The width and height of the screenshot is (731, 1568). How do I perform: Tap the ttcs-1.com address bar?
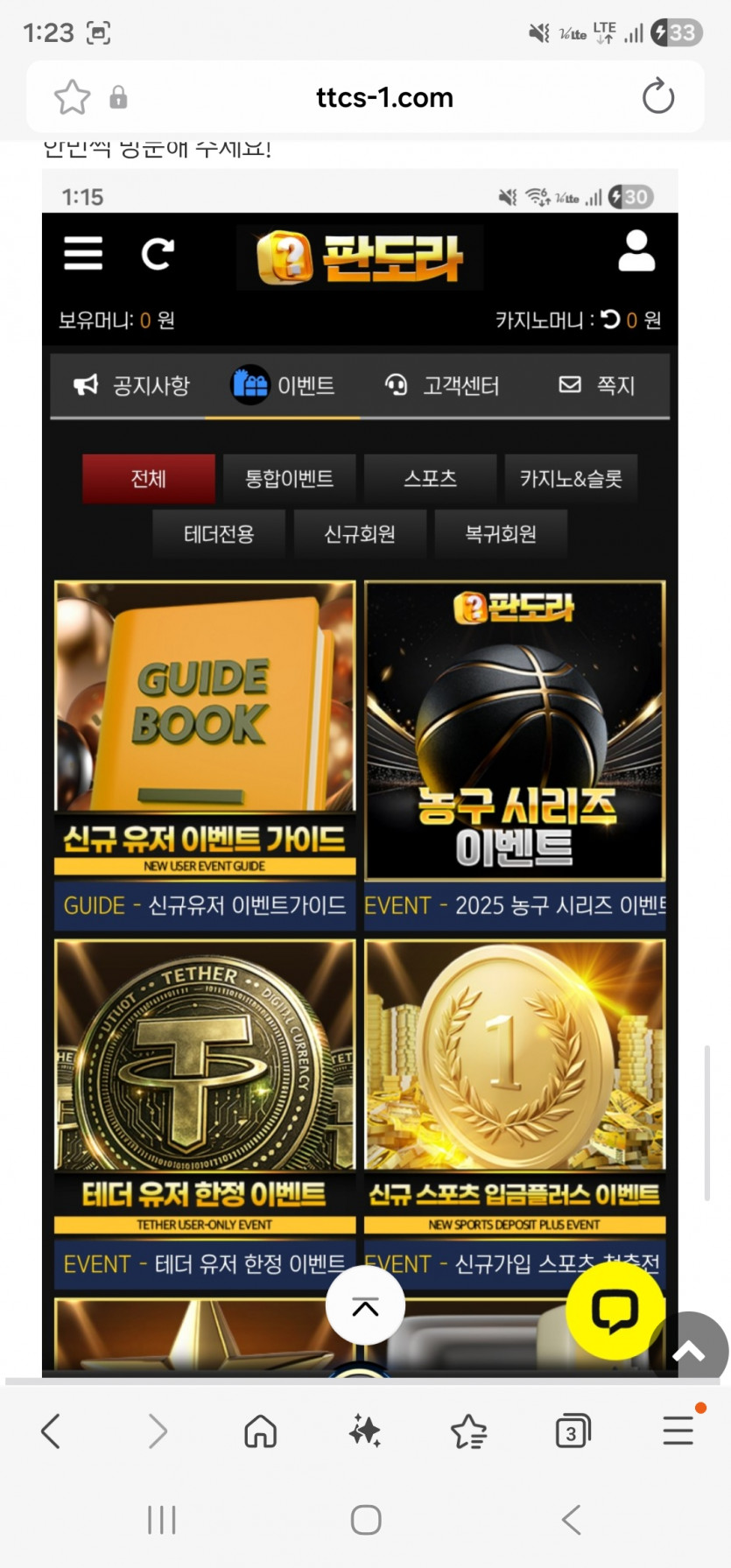coord(384,97)
